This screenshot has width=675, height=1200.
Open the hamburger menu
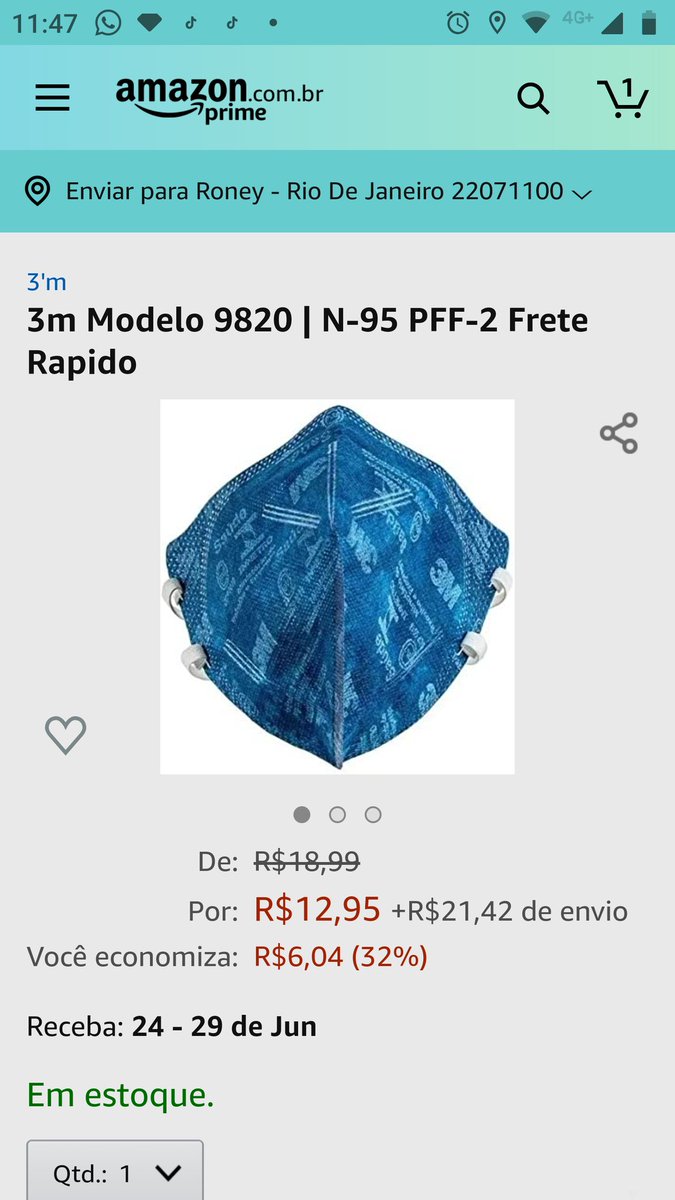[52, 98]
